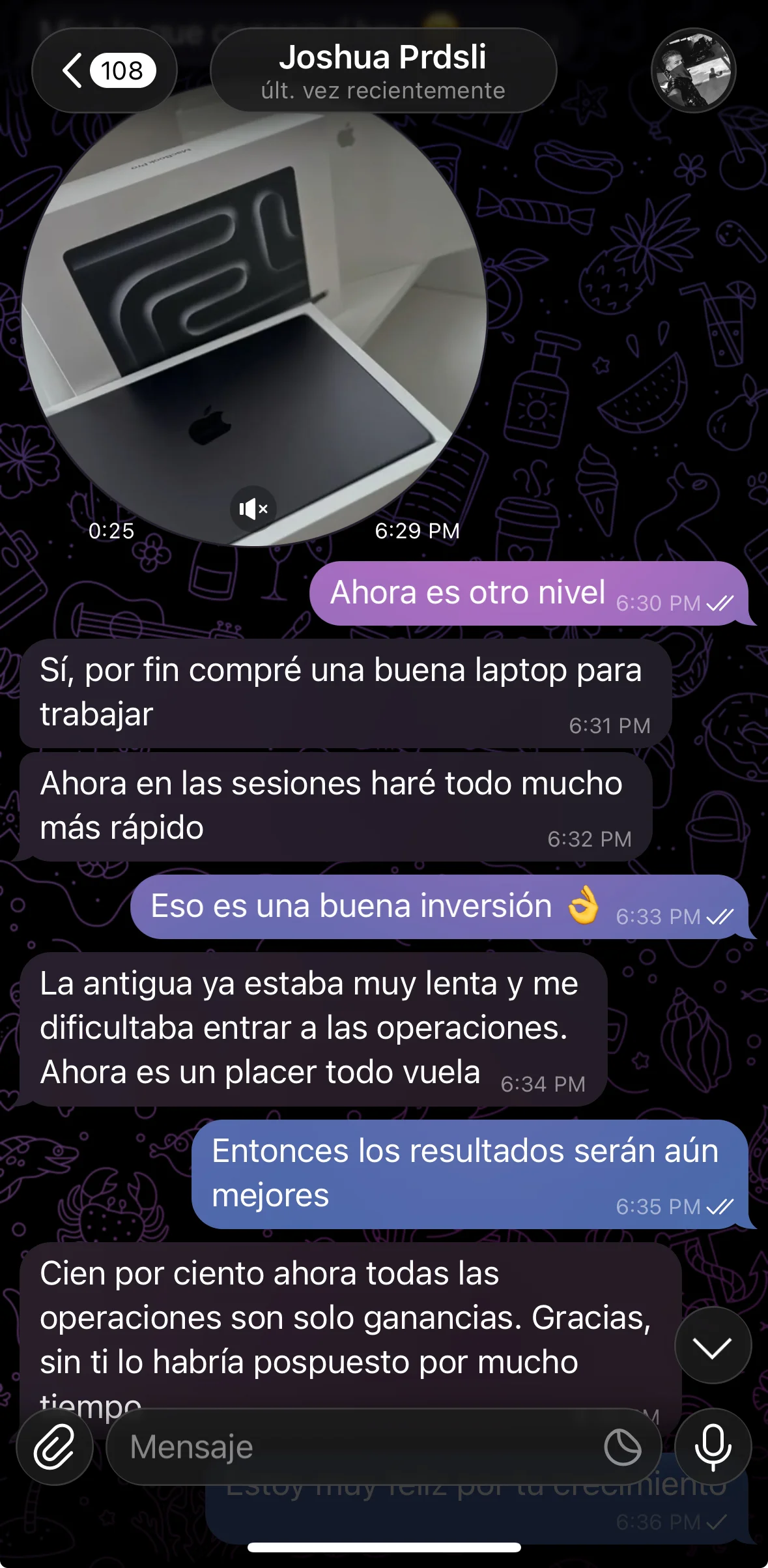Record a voice message with the microphone
The image size is (768, 1568).
713,1447
